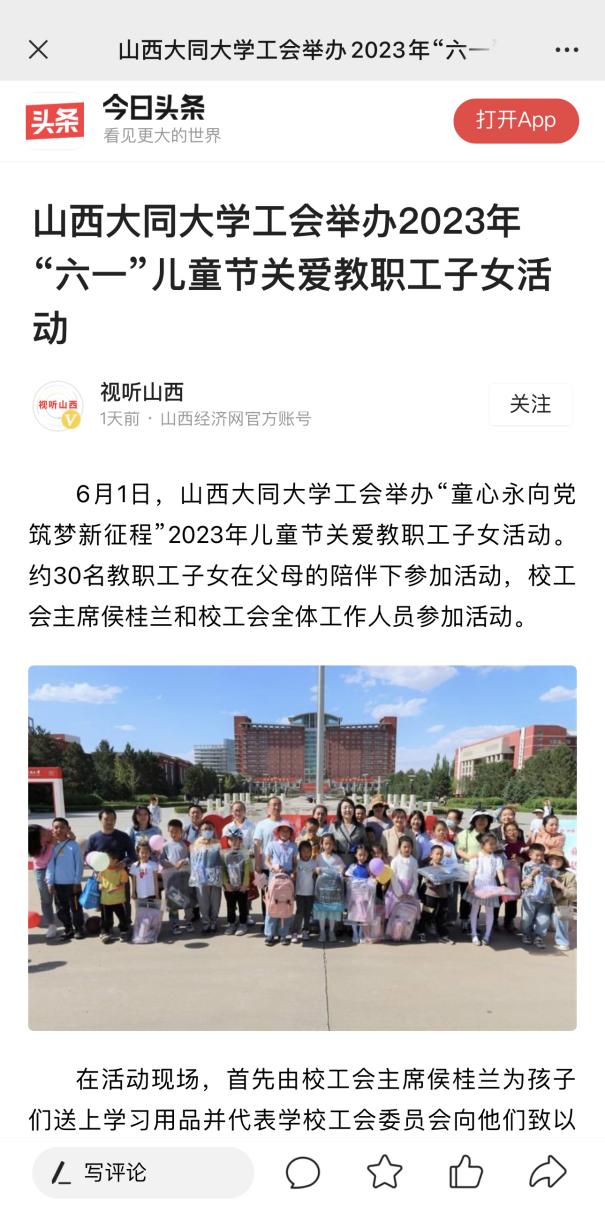View the comments via the speech bubble icon
The image size is (605, 1230).
(303, 1173)
